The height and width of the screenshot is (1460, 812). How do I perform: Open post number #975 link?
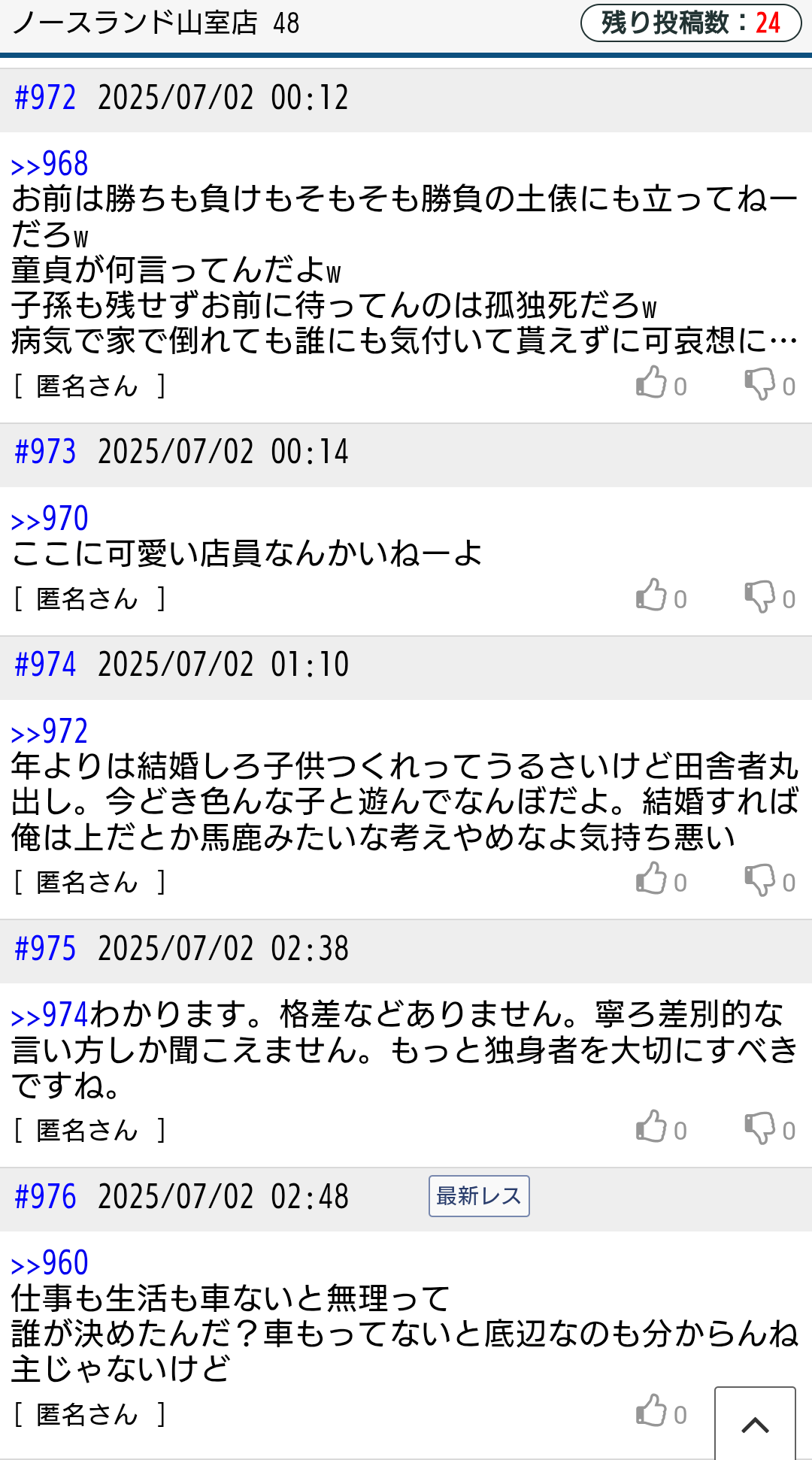[x=46, y=949]
